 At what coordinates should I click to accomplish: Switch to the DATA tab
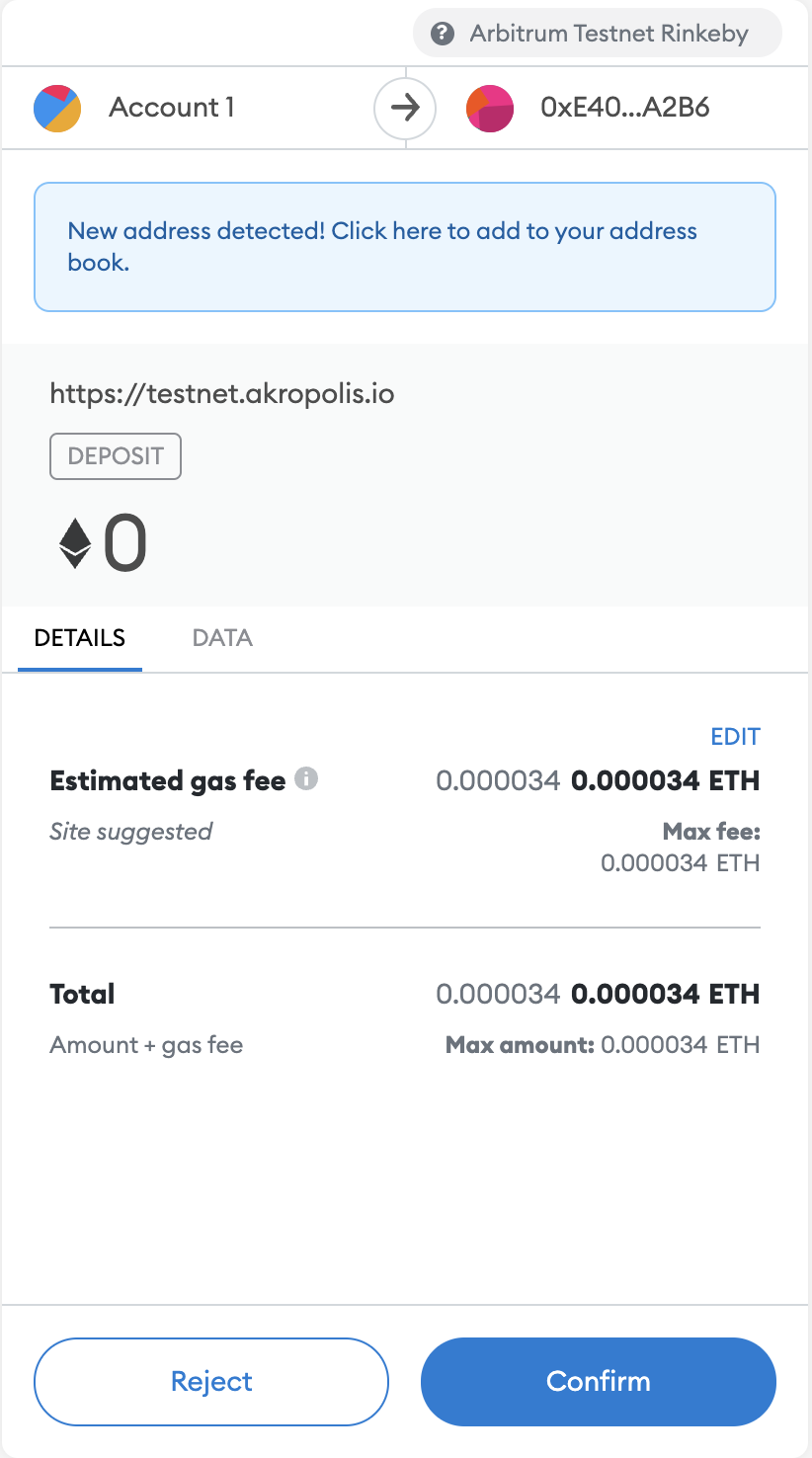222,638
